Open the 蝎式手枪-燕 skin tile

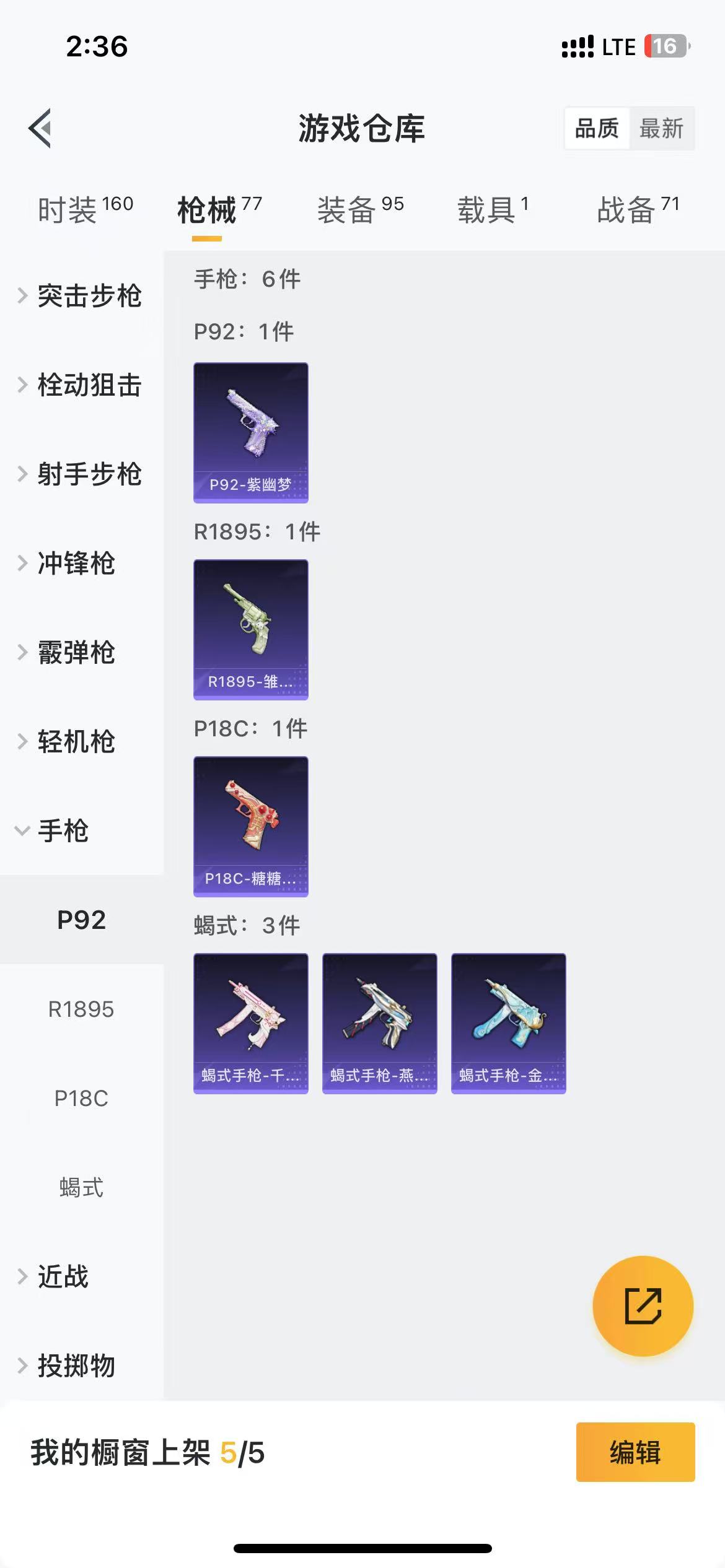pyautogui.click(x=380, y=1023)
